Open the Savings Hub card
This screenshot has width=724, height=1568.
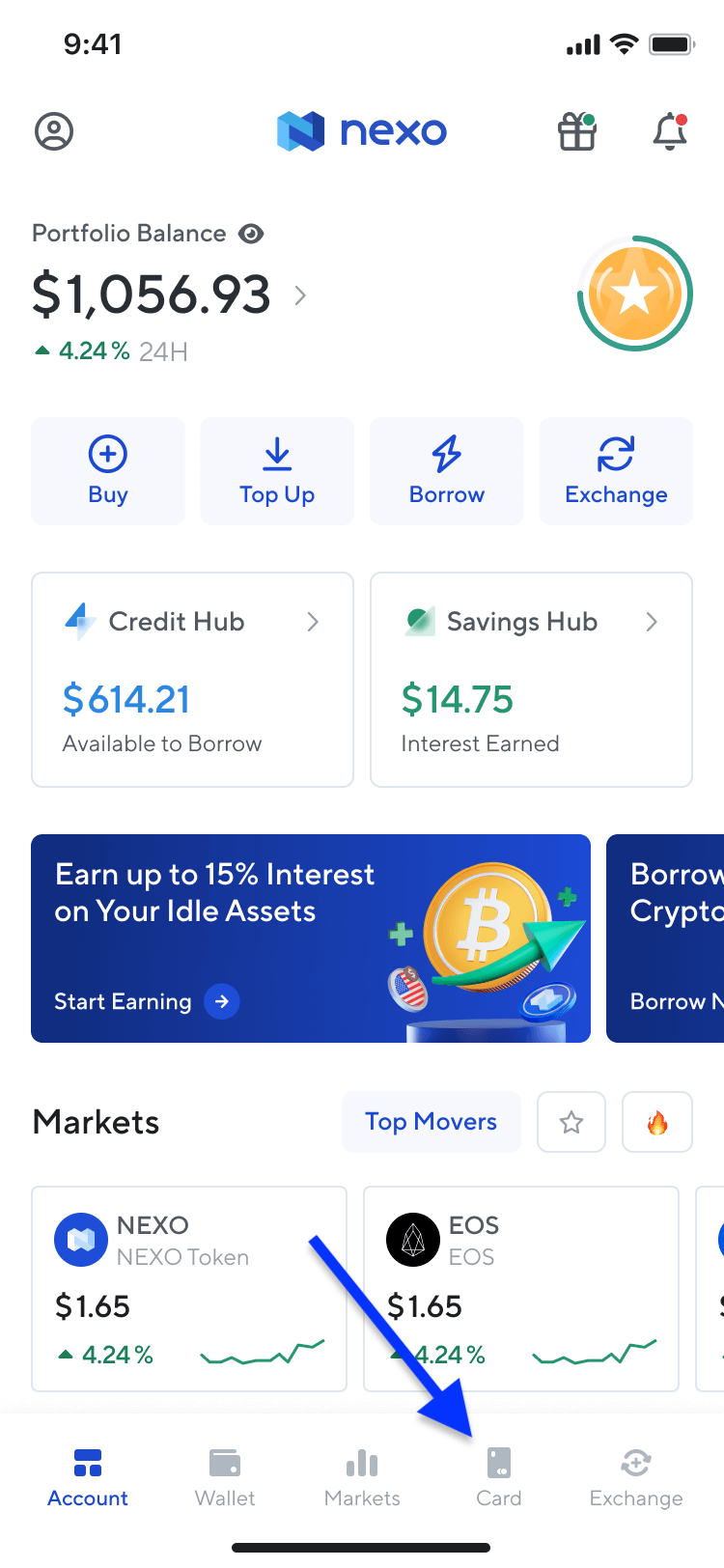[531, 680]
